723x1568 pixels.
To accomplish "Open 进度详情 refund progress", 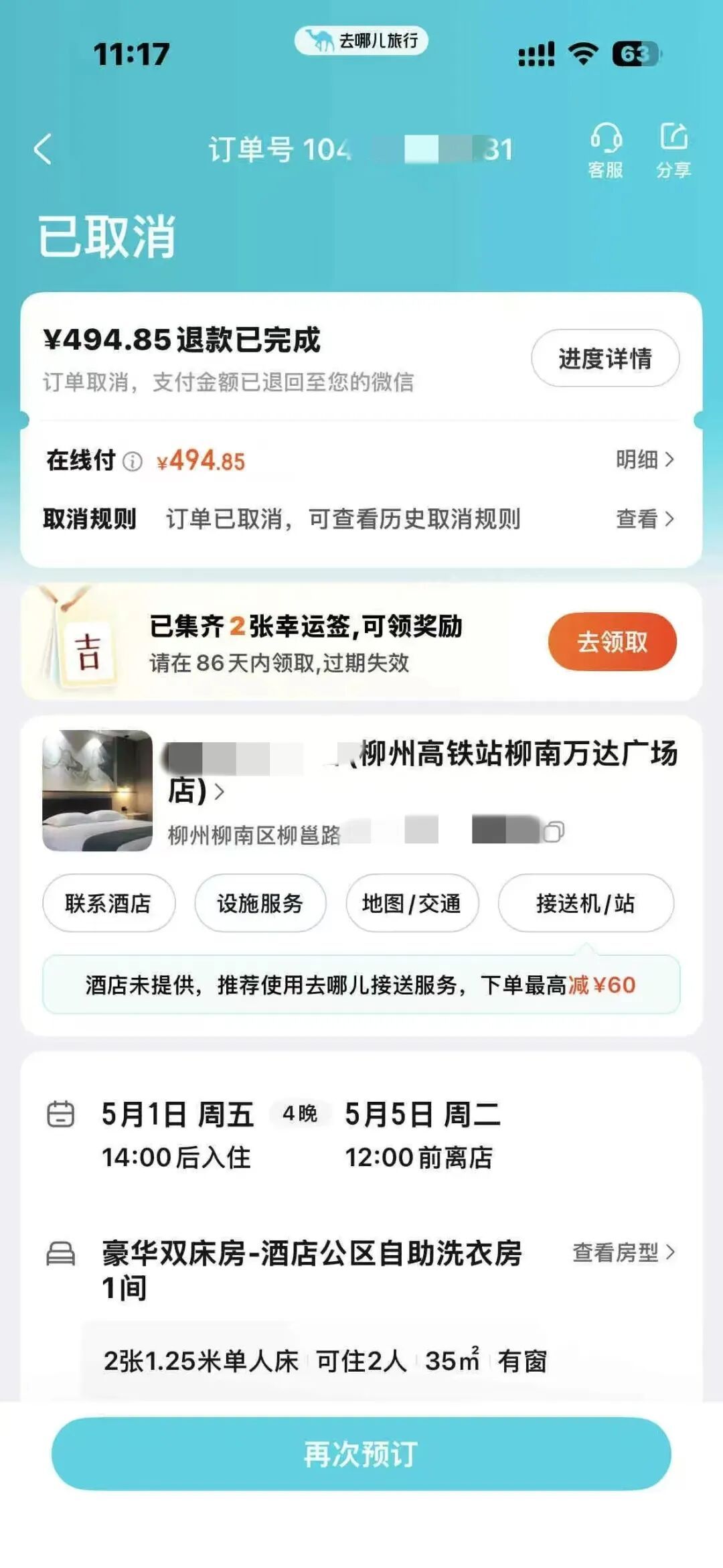I will click(605, 358).
